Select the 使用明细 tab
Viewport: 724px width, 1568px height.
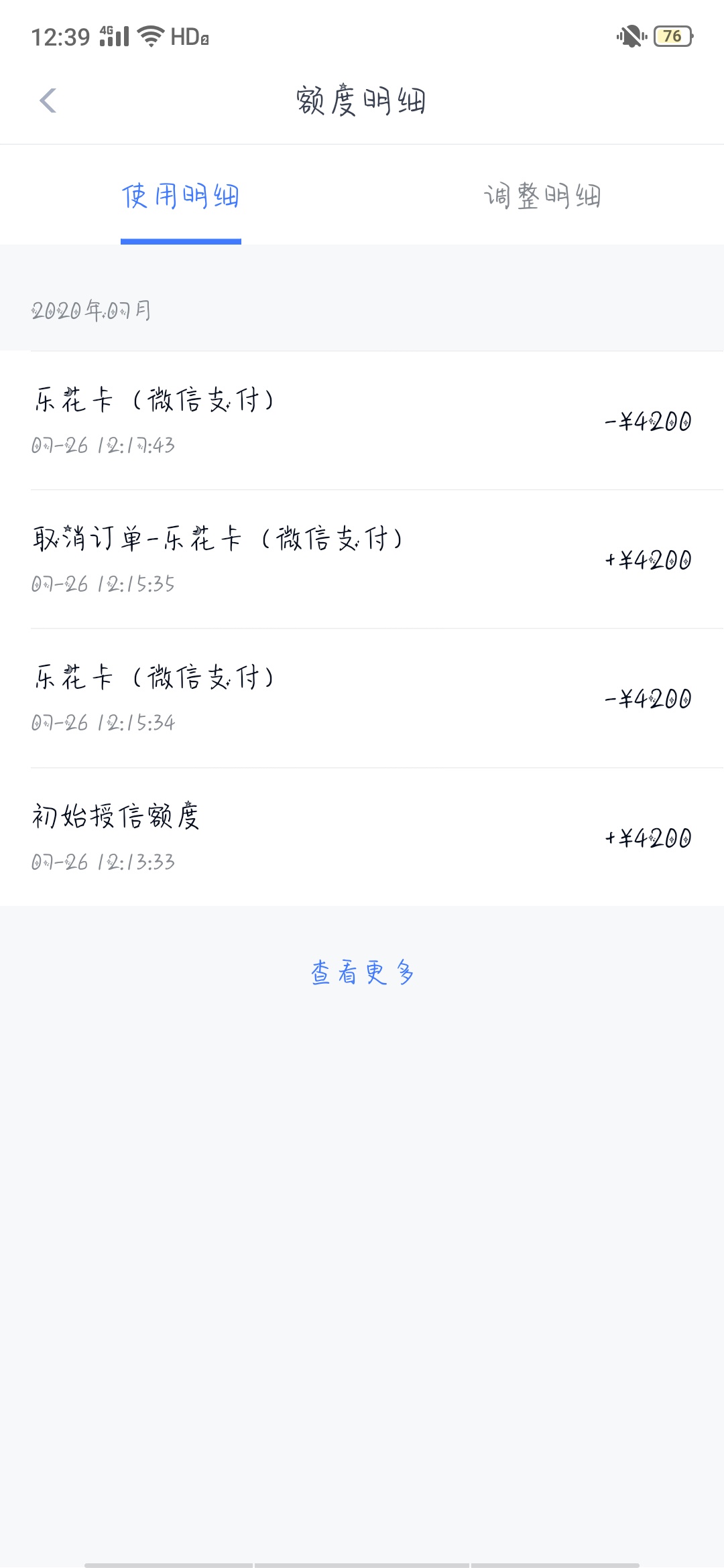point(181,196)
